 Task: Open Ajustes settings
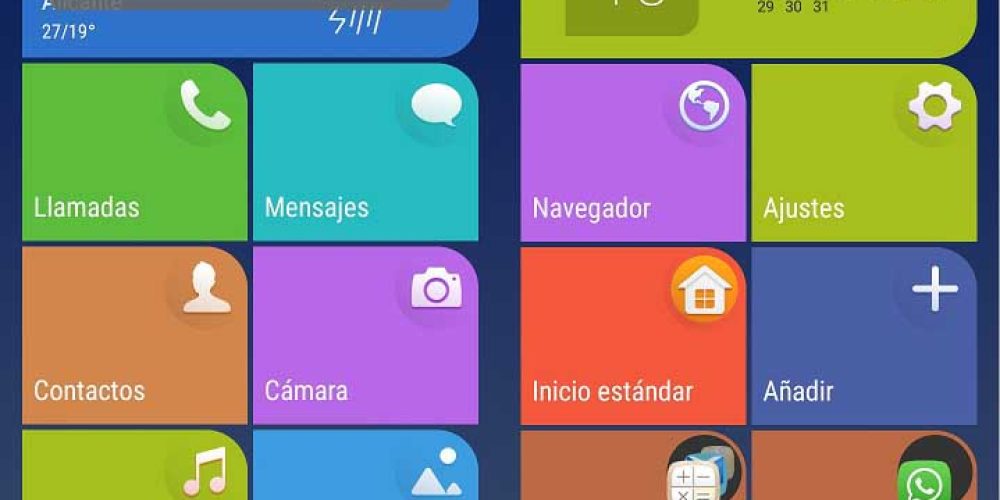864,152
